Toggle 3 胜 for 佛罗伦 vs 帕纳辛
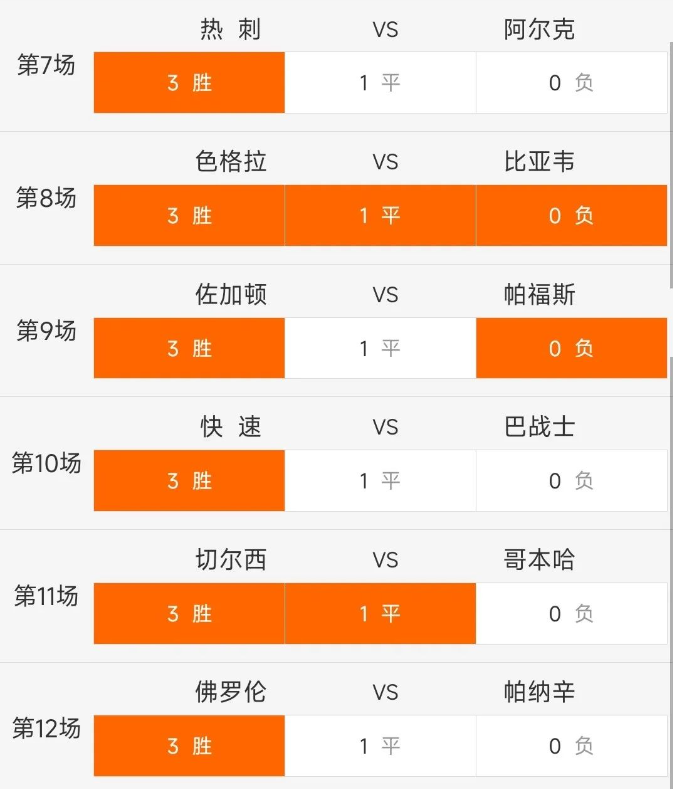The height and width of the screenshot is (789, 673). click(x=189, y=746)
